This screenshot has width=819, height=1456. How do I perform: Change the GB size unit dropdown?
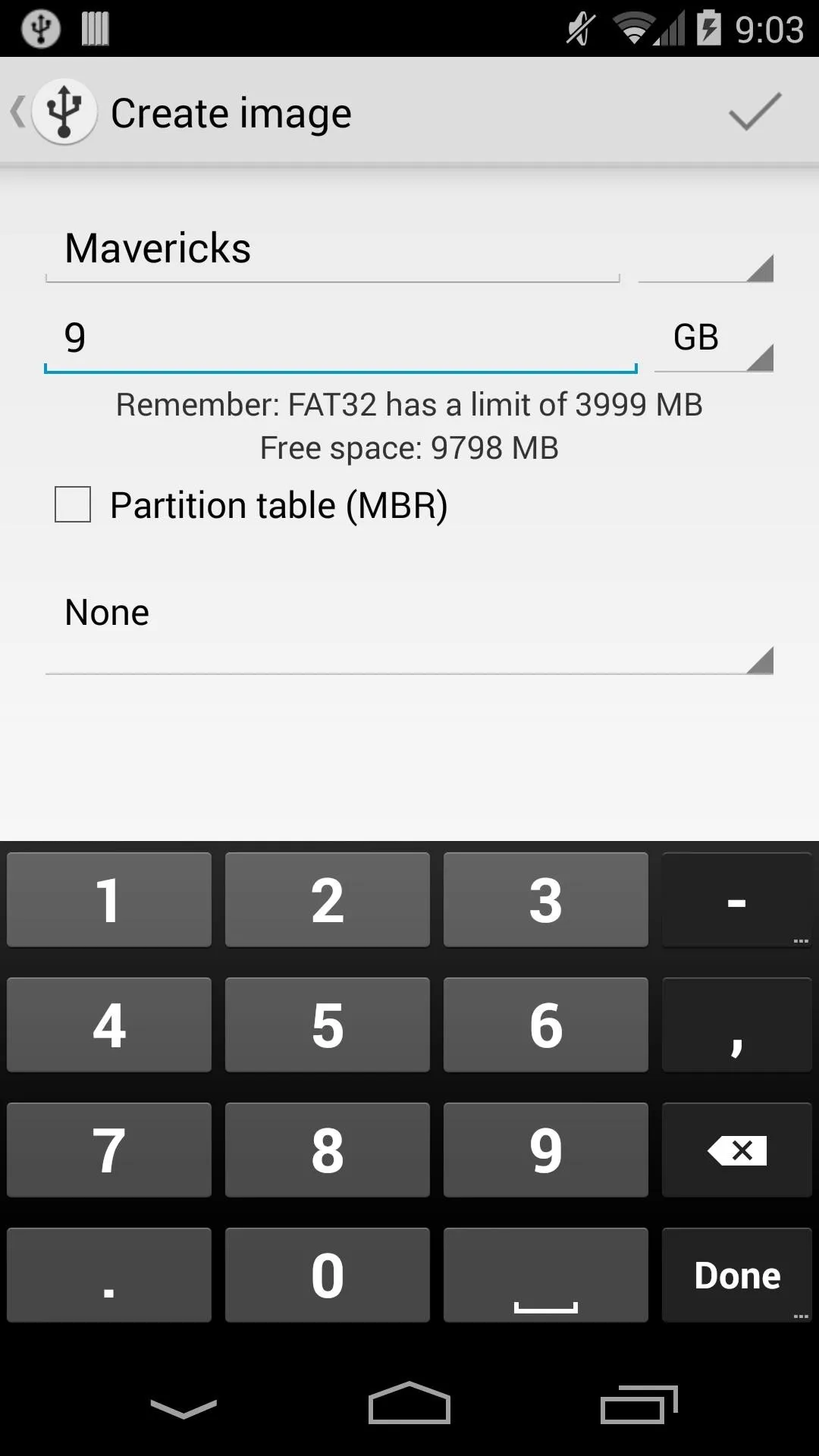click(x=714, y=338)
